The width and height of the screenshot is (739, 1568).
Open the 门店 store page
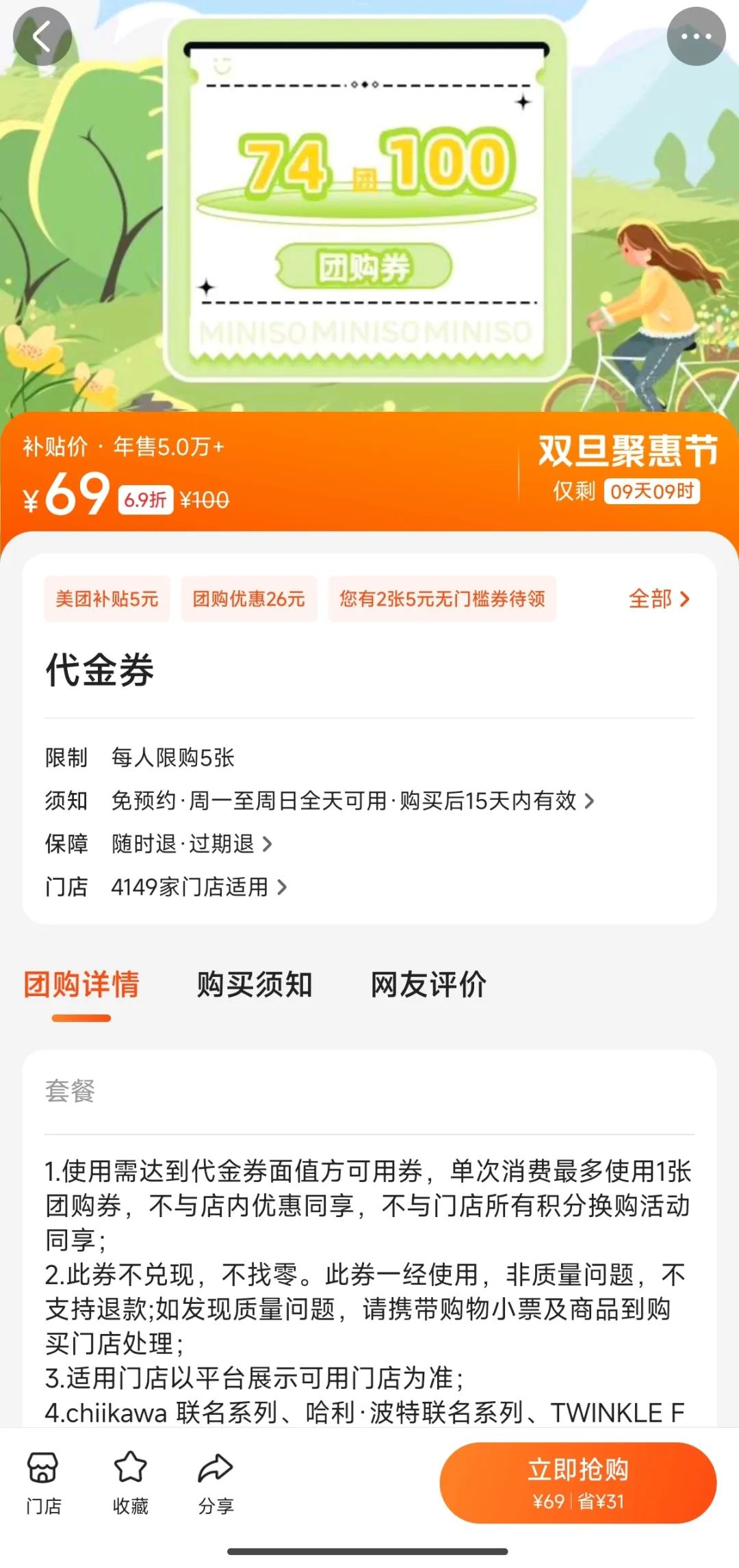[x=43, y=1482]
